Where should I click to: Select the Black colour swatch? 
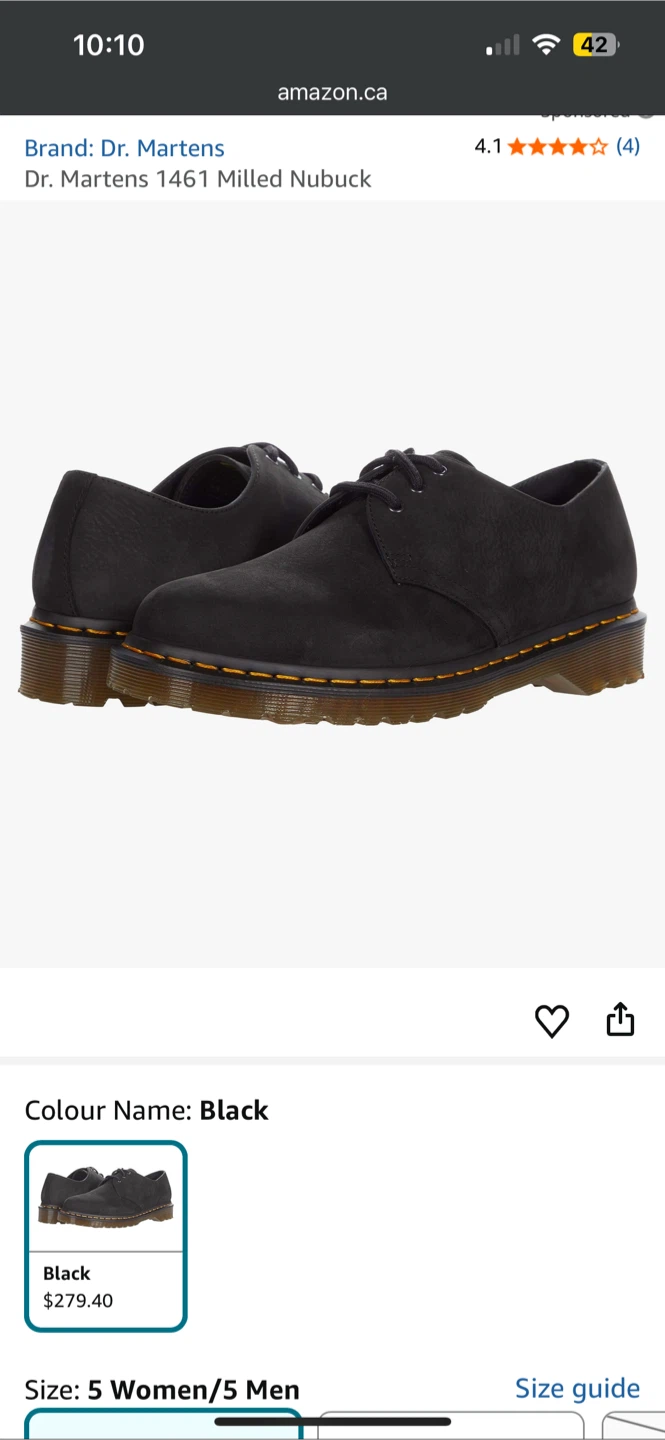(x=106, y=1236)
